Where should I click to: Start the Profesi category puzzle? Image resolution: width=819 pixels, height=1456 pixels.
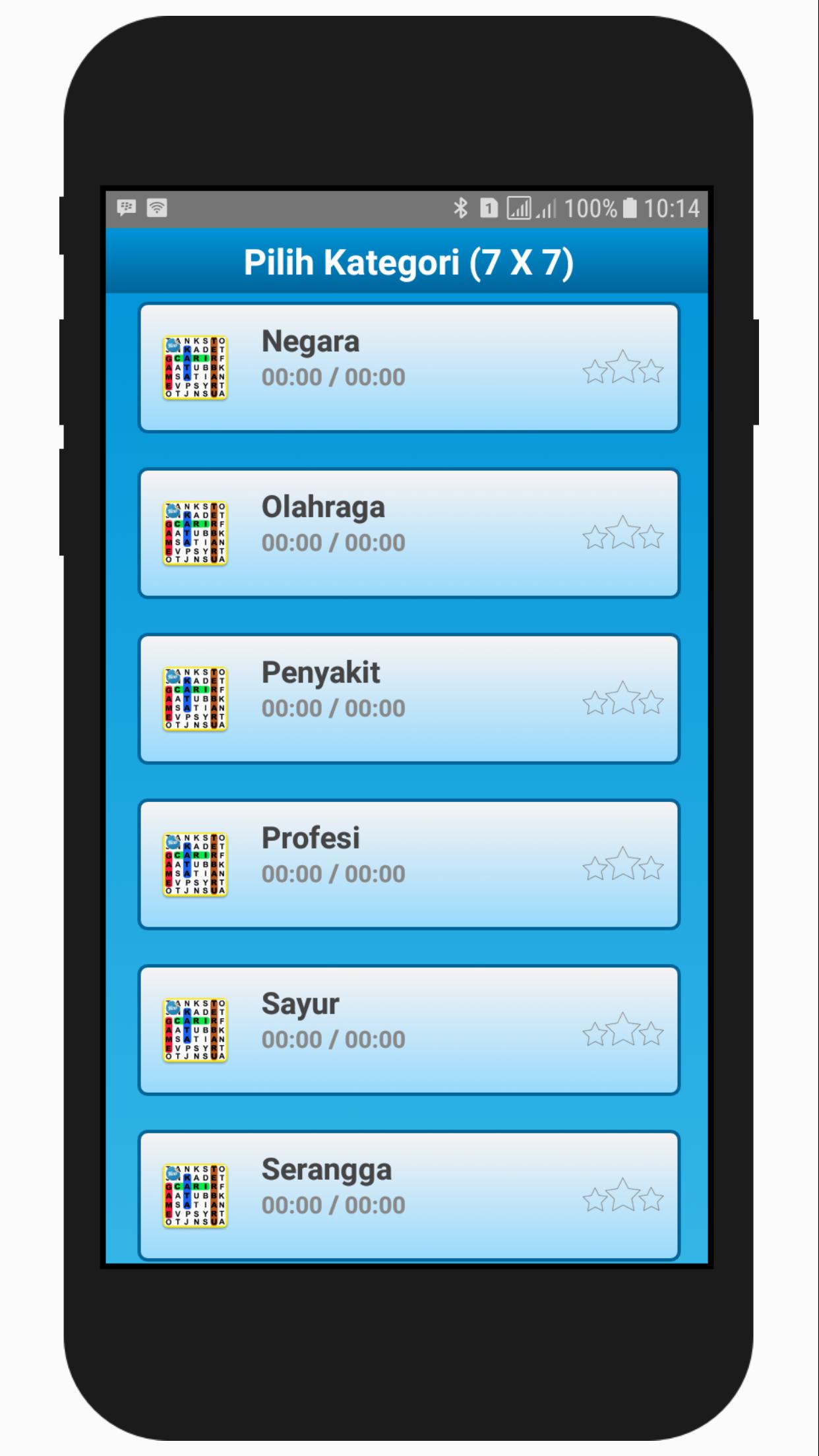pos(408,864)
